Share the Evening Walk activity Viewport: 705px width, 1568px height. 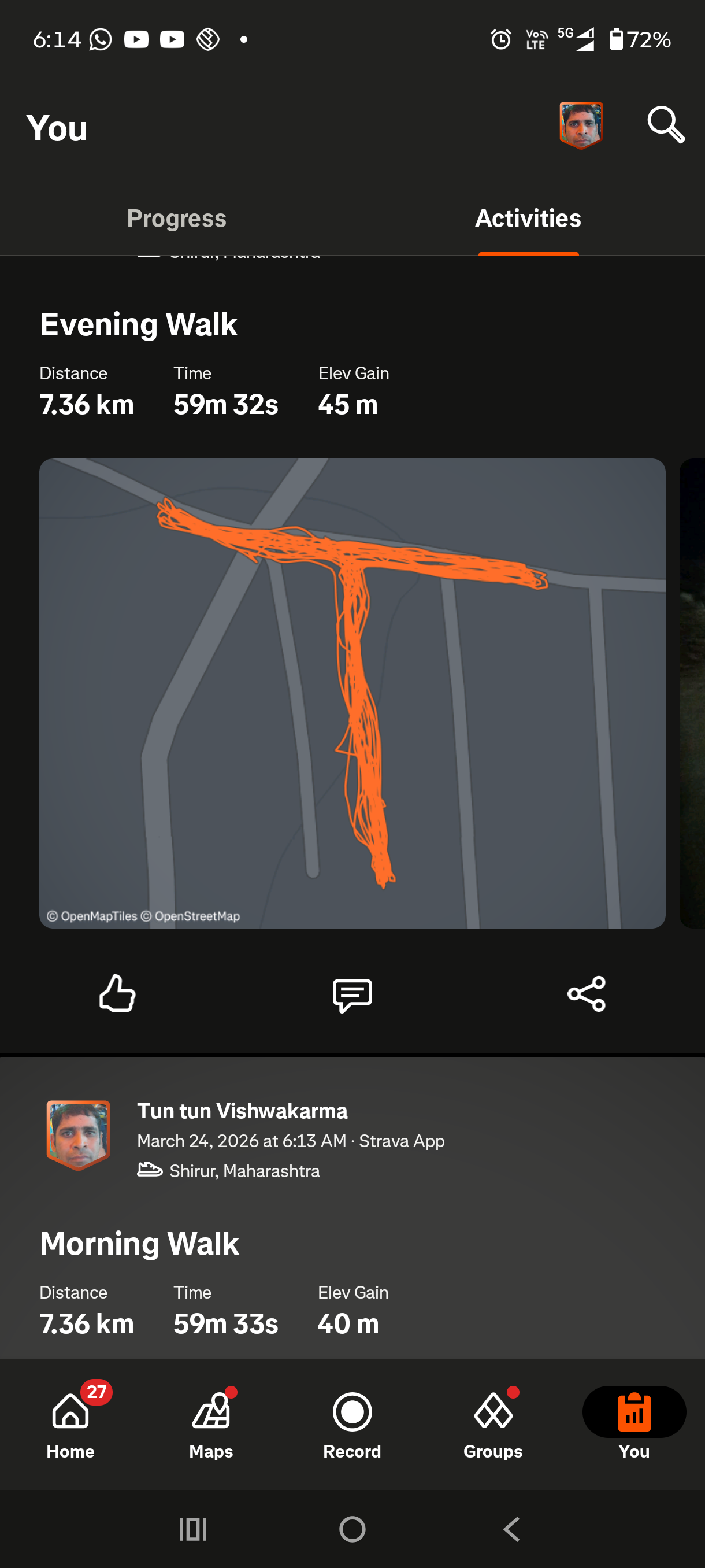coord(587,994)
